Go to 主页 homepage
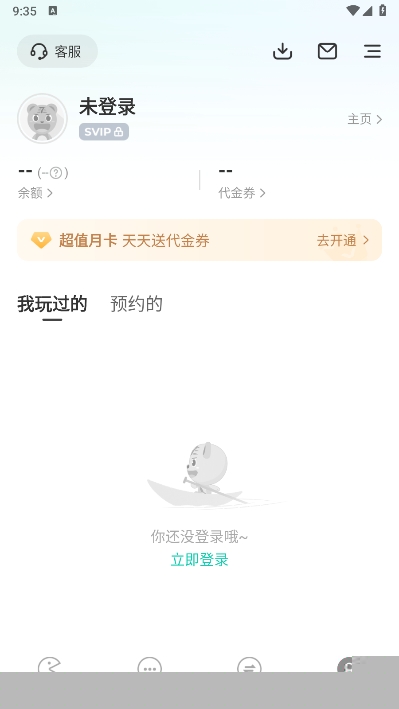This screenshot has width=399, height=709. (365, 119)
